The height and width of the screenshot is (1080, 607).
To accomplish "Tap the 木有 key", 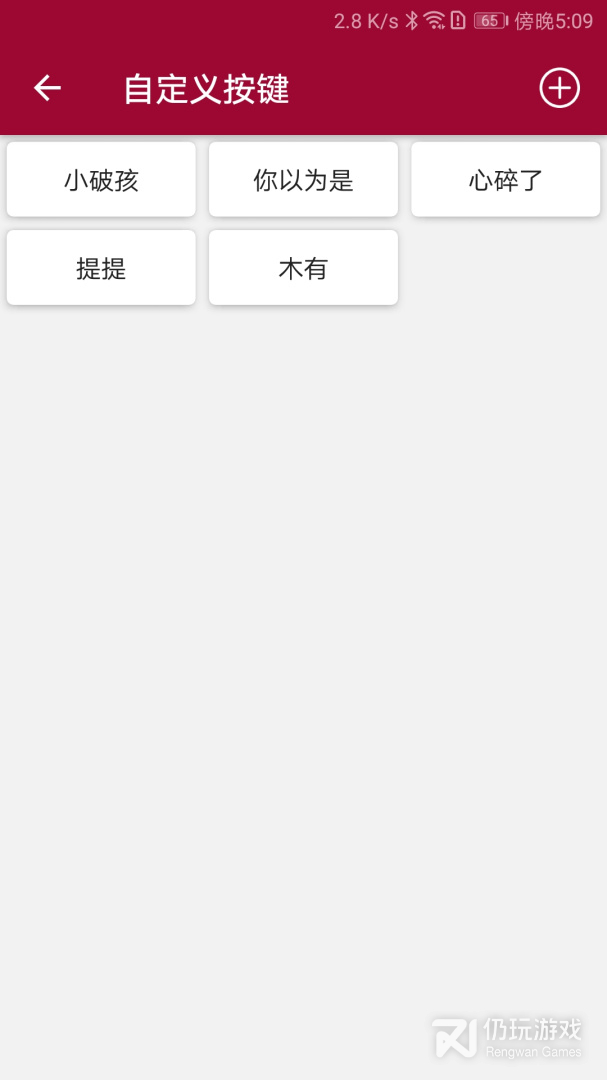I will 303,268.
